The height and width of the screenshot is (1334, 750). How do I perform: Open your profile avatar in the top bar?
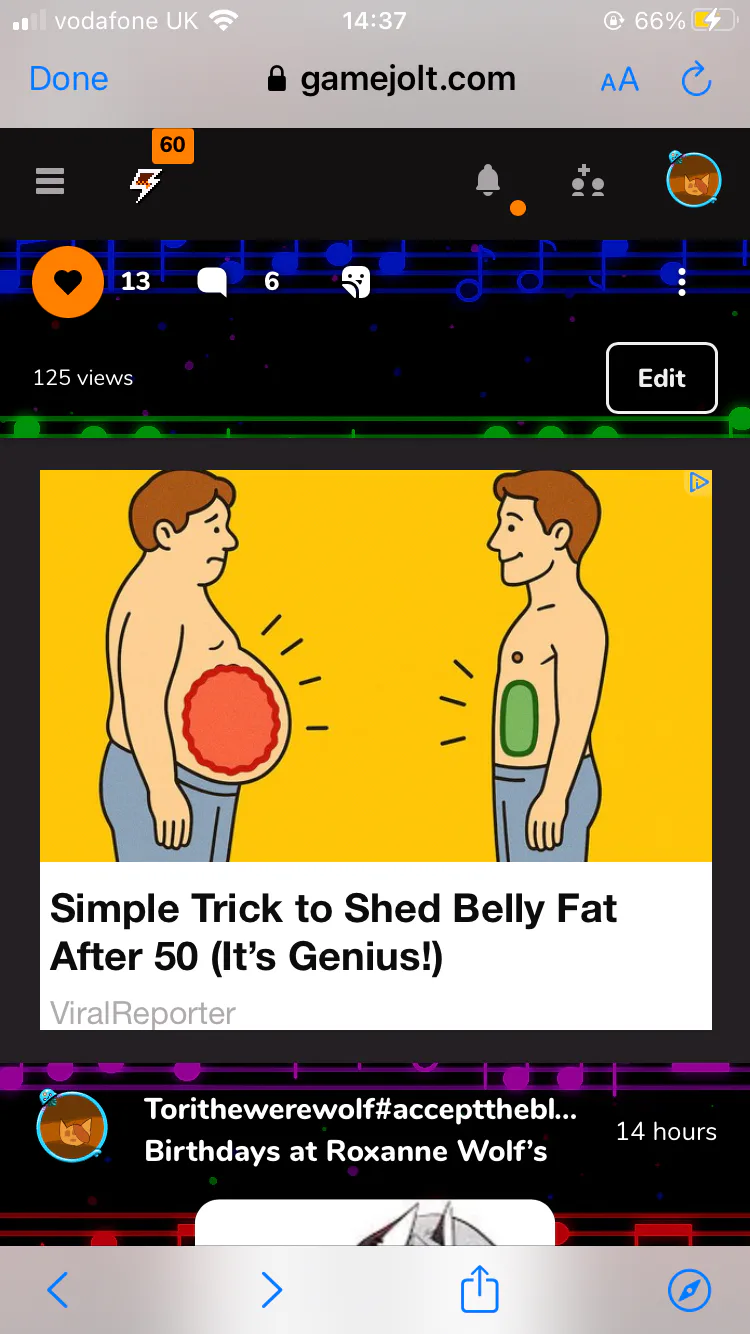[693, 181]
